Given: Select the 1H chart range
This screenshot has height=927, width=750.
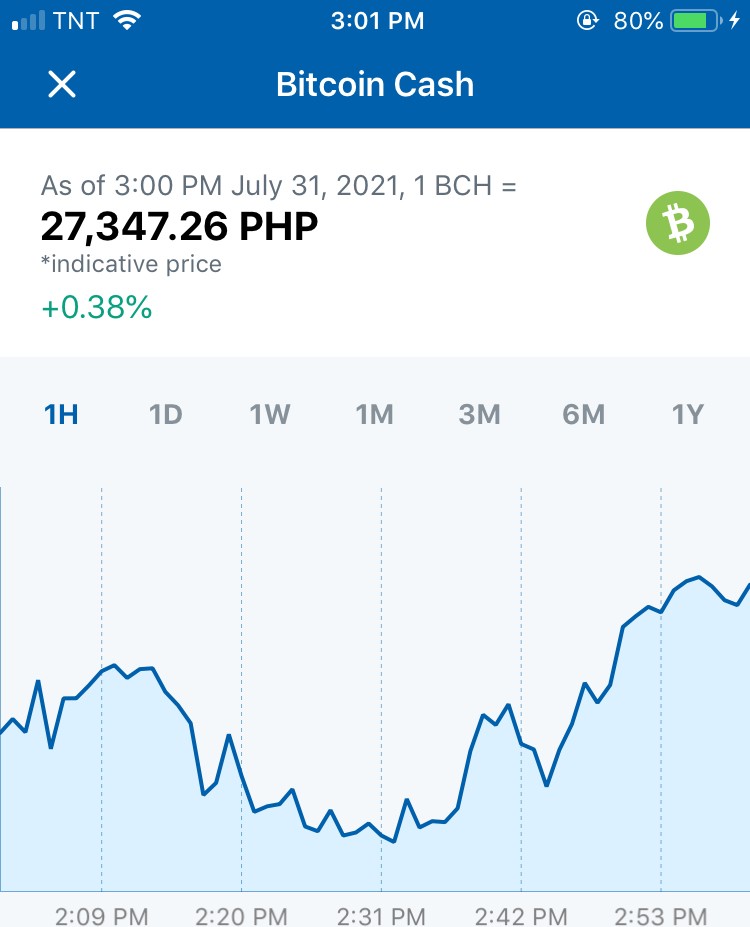Looking at the screenshot, I should coord(61,414).
